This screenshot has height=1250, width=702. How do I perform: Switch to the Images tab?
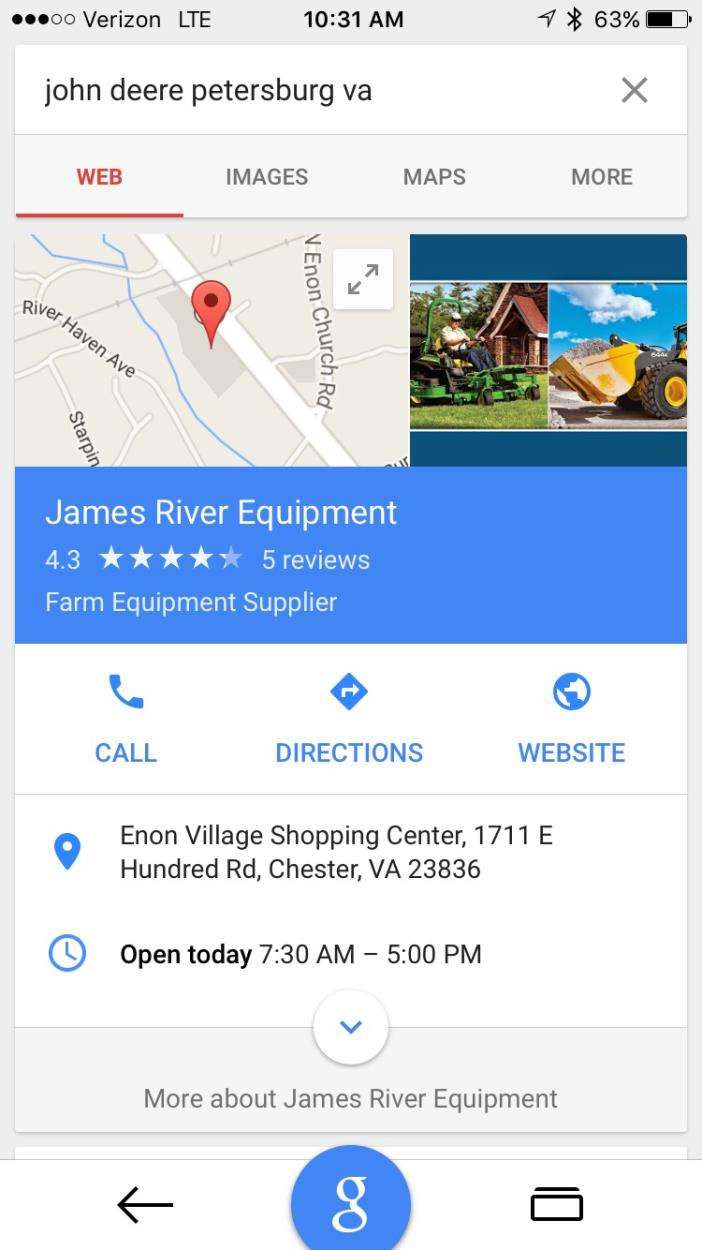(266, 177)
